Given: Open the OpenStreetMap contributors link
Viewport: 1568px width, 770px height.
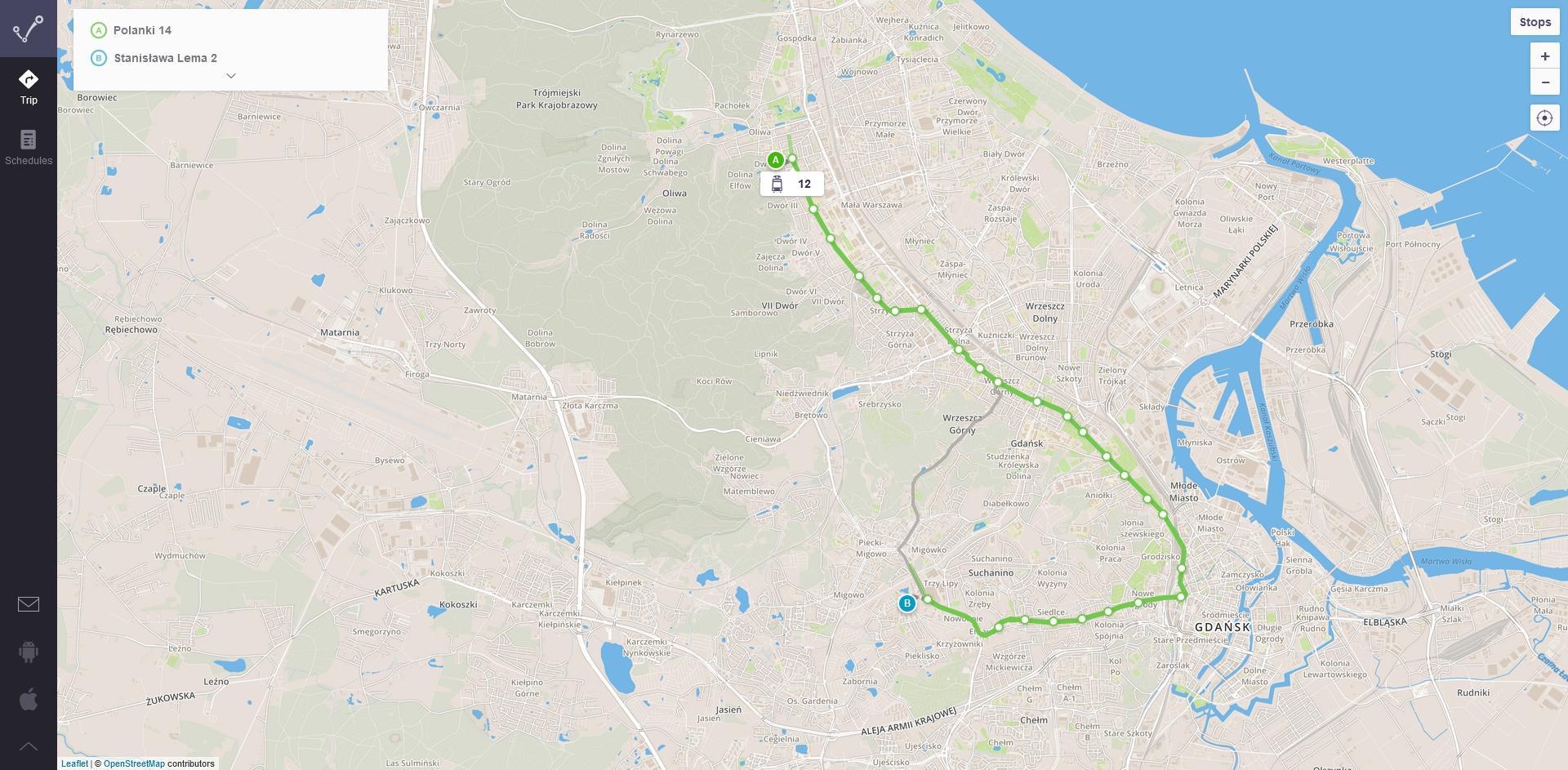Looking at the screenshot, I should tap(134, 763).
